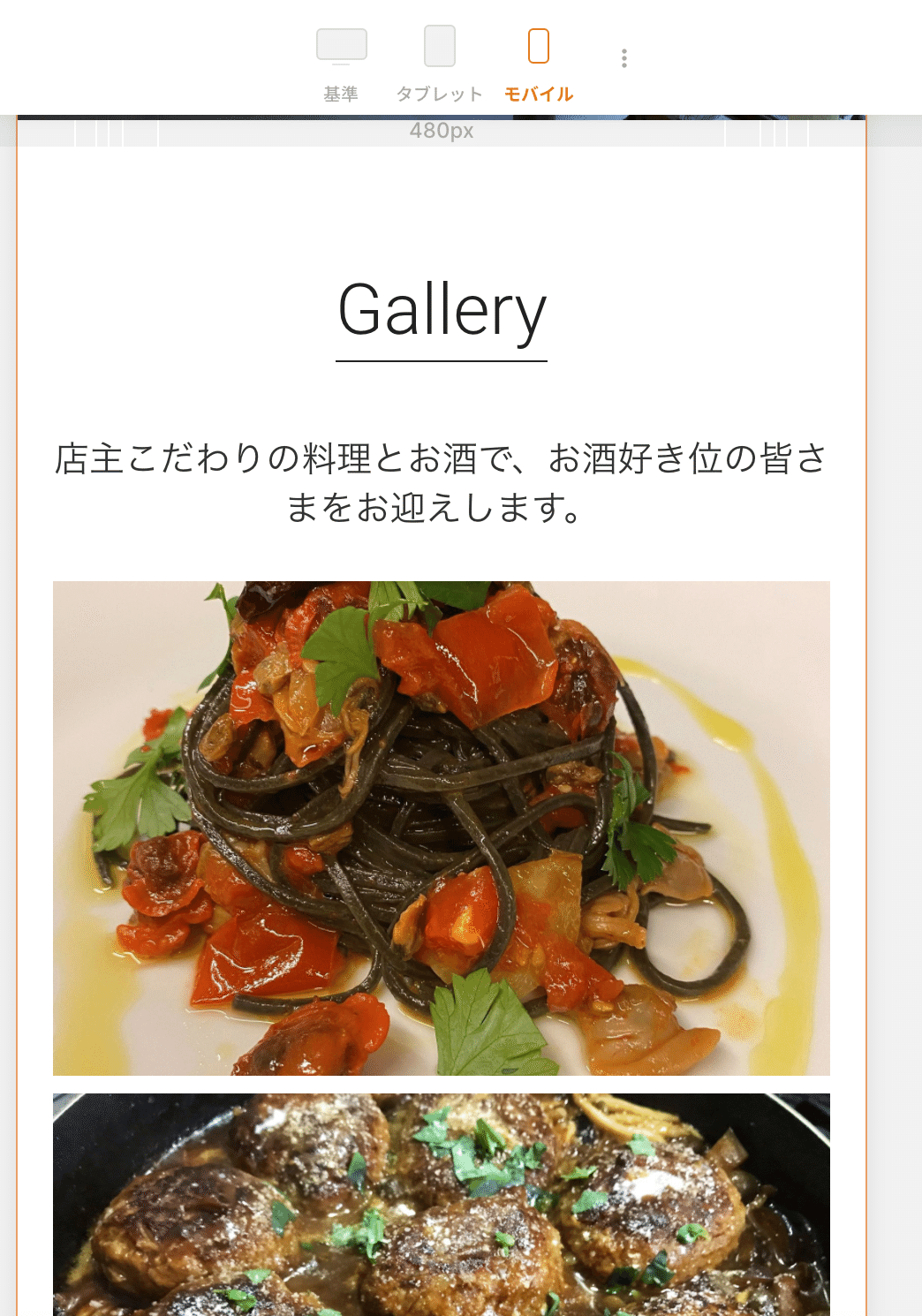This screenshot has width=922, height=1316.
Task: Switch to the モバイル view
Action: [538, 64]
